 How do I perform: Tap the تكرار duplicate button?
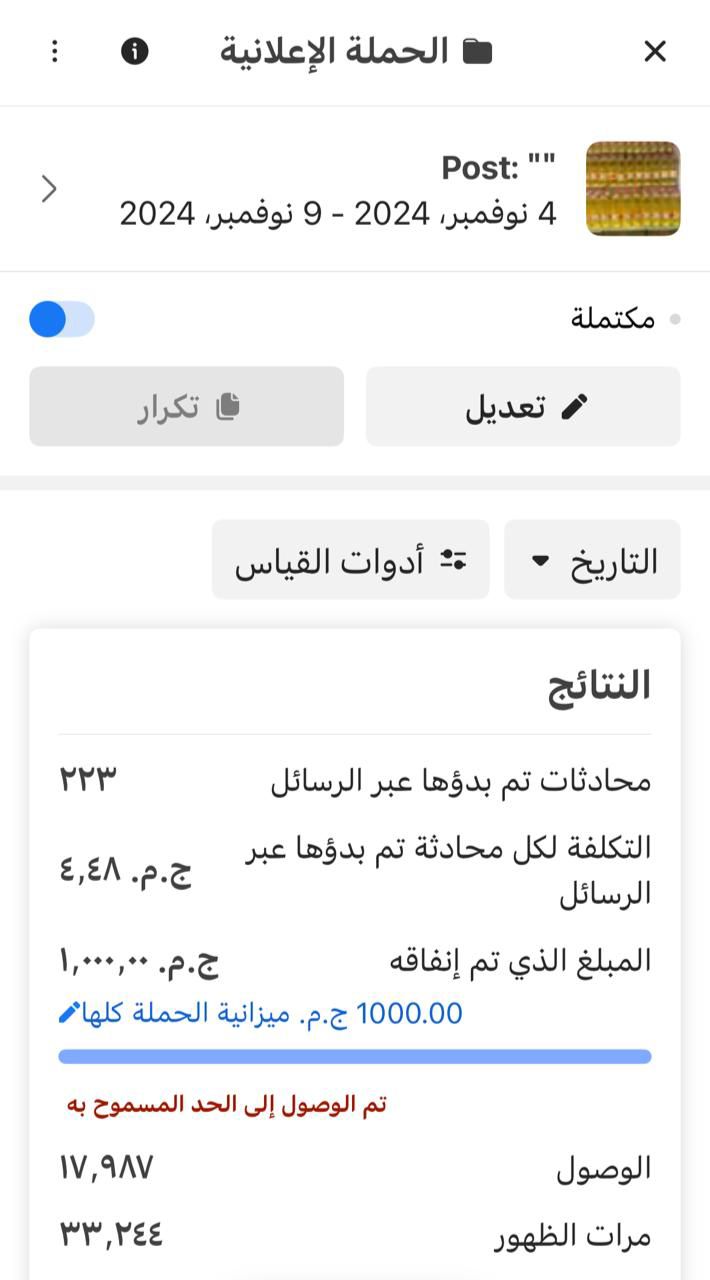coord(186,406)
